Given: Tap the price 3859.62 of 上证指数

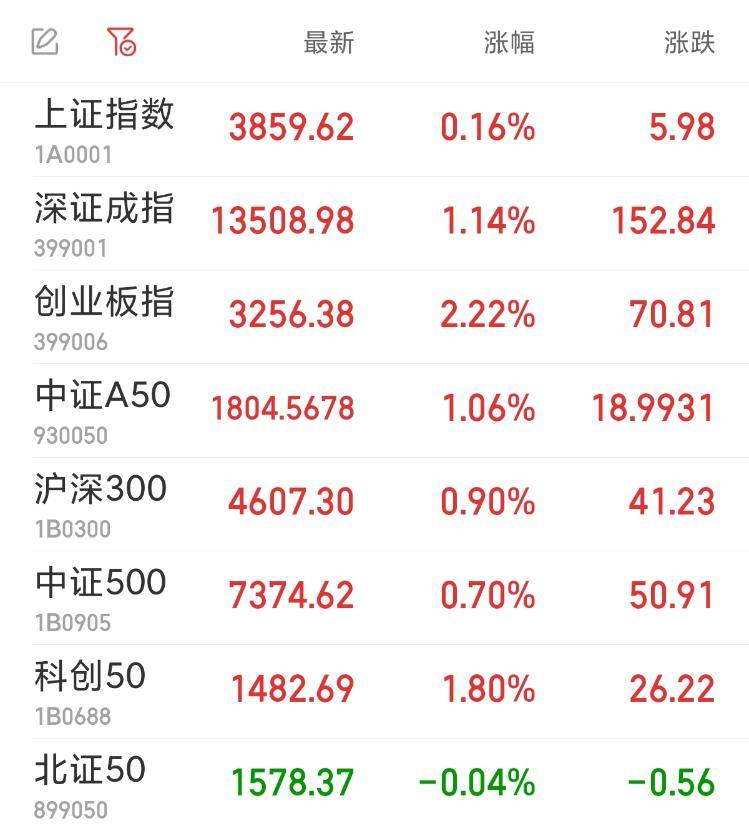Looking at the screenshot, I should point(292,126).
